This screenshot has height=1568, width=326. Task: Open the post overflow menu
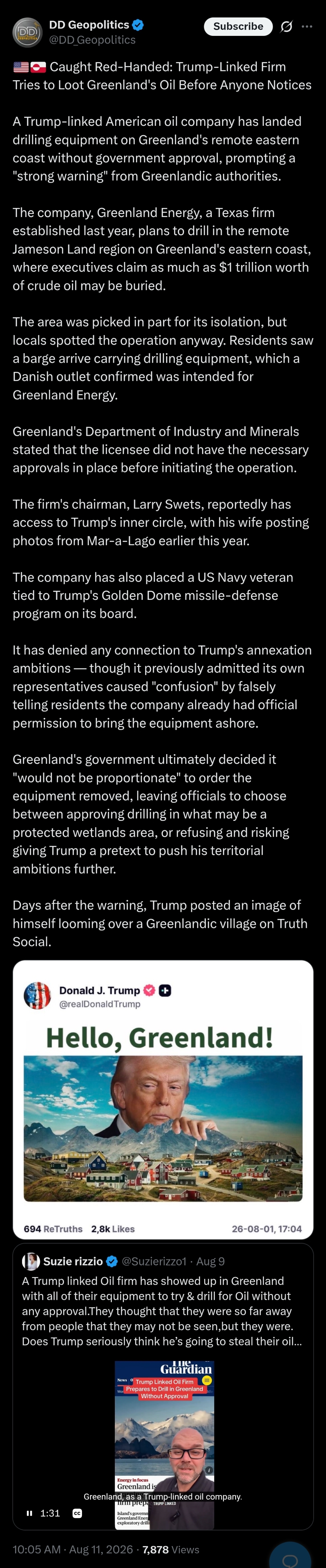(x=307, y=27)
